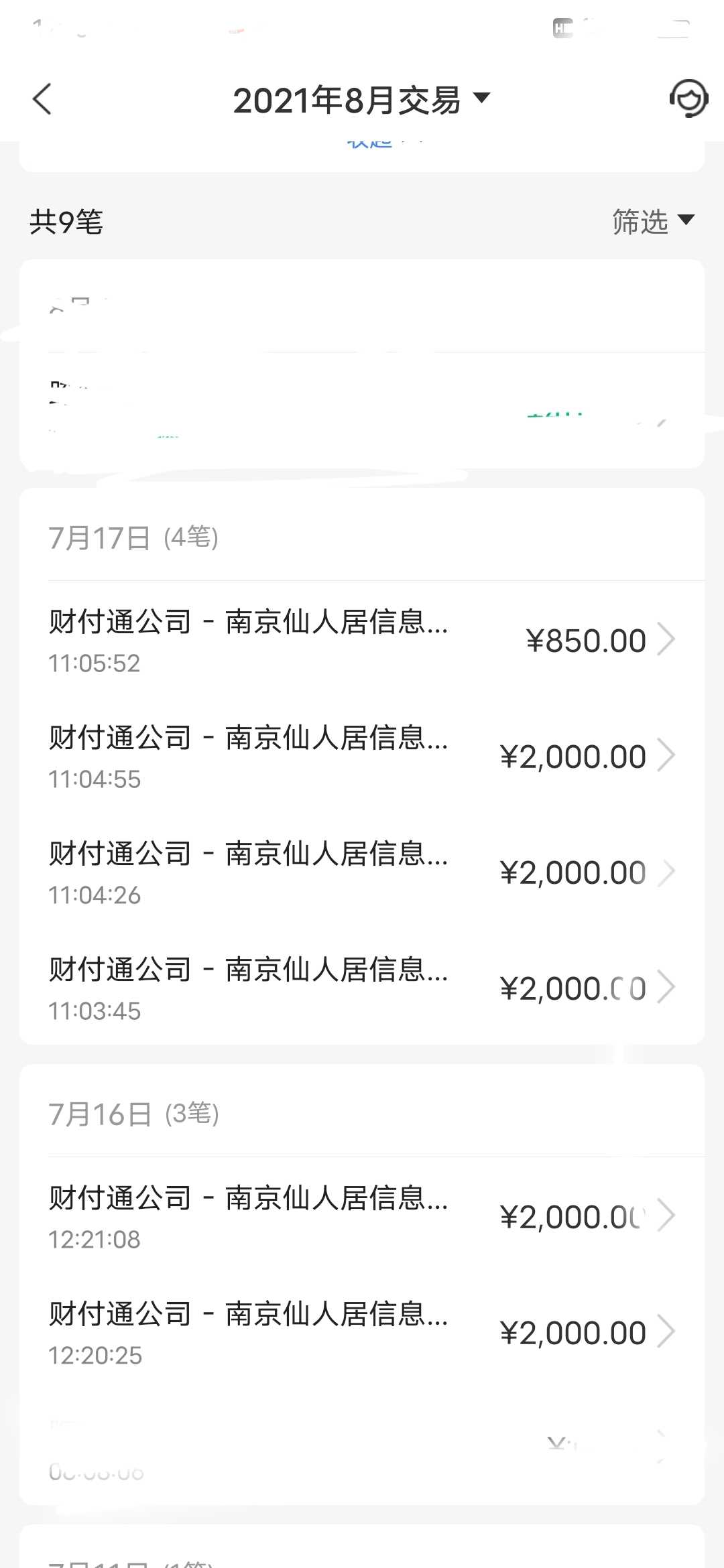Contact customer service via the headset icon
This screenshot has width=724, height=1568.
pos(688,99)
